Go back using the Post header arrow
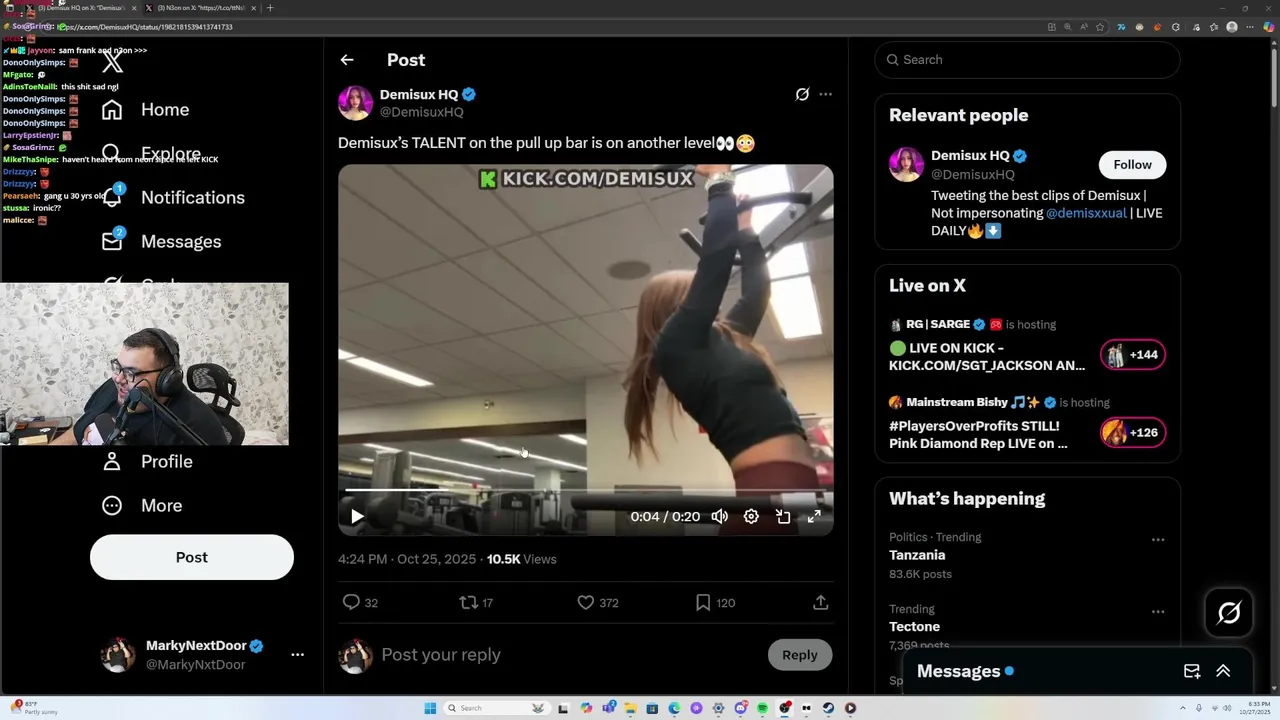The height and width of the screenshot is (720, 1280). (x=347, y=60)
